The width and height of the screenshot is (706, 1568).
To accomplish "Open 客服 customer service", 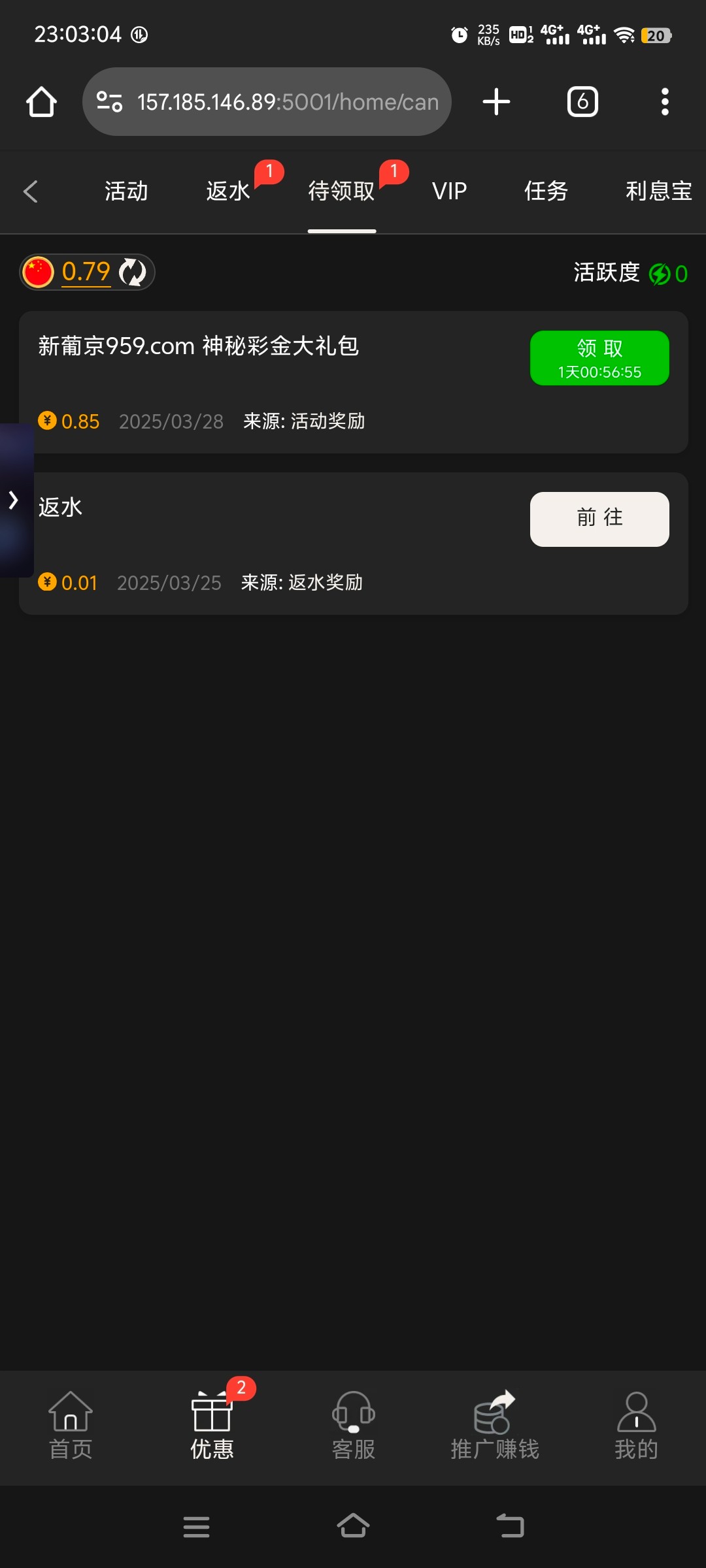I will [354, 1426].
